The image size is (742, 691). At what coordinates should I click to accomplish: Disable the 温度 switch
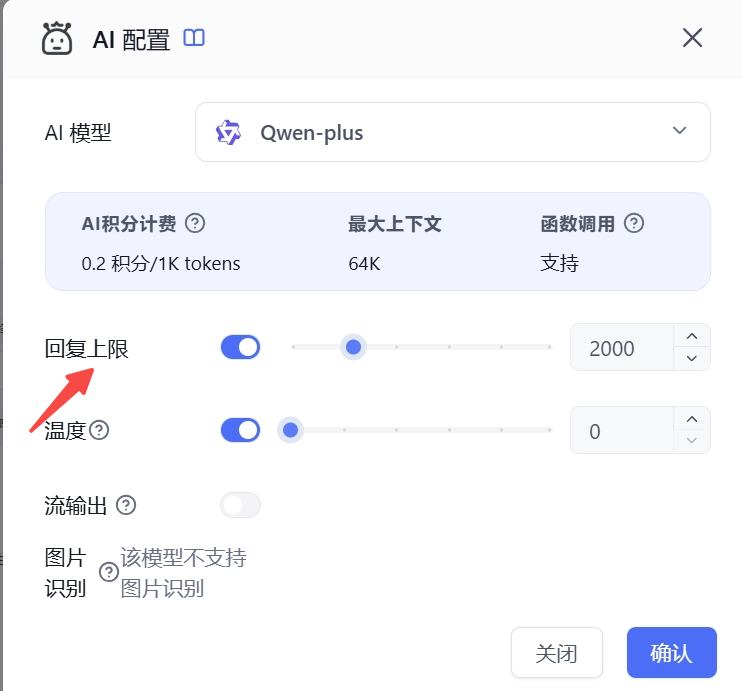[240, 430]
